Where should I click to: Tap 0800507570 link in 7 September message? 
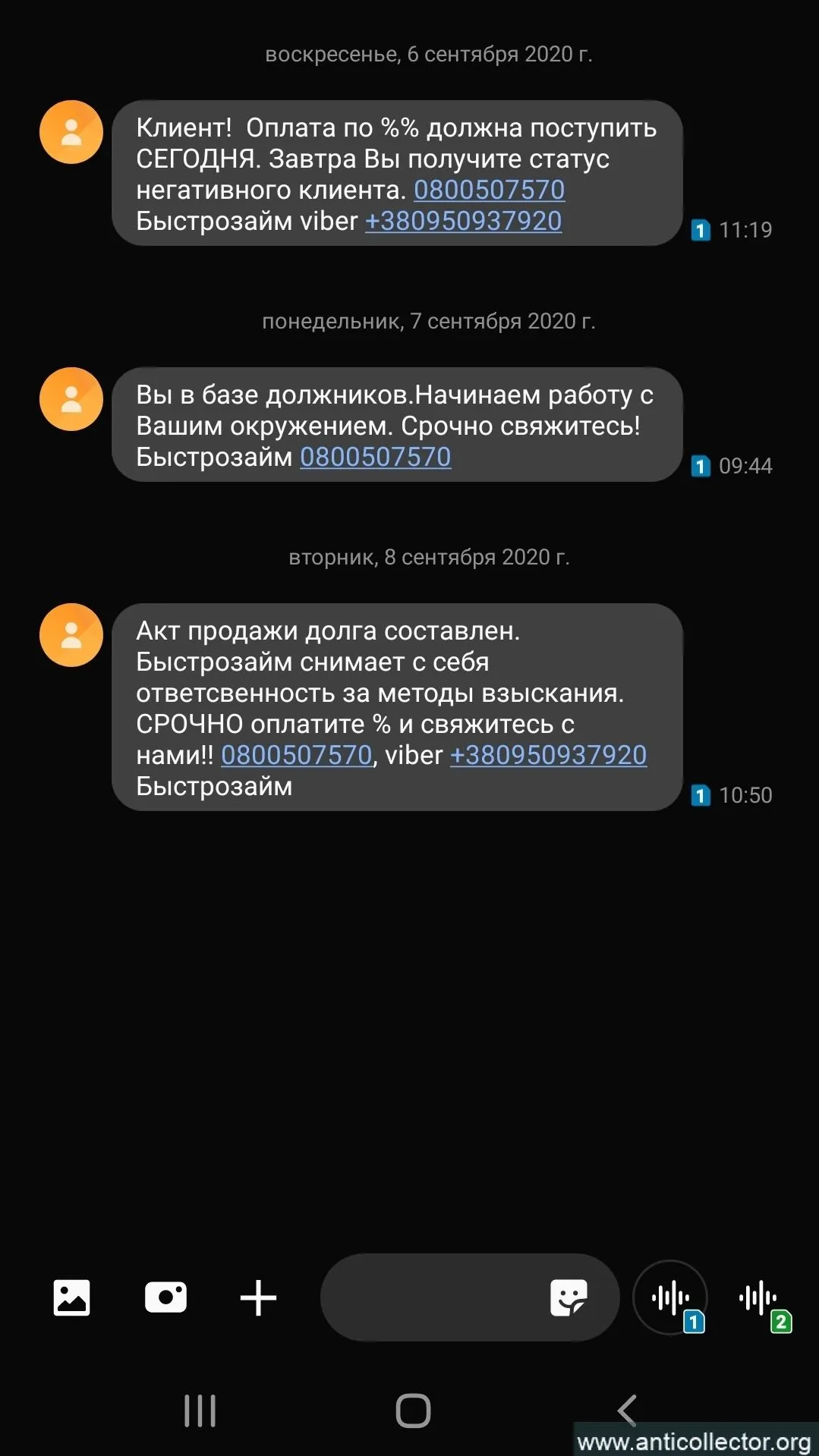coord(376,457)
